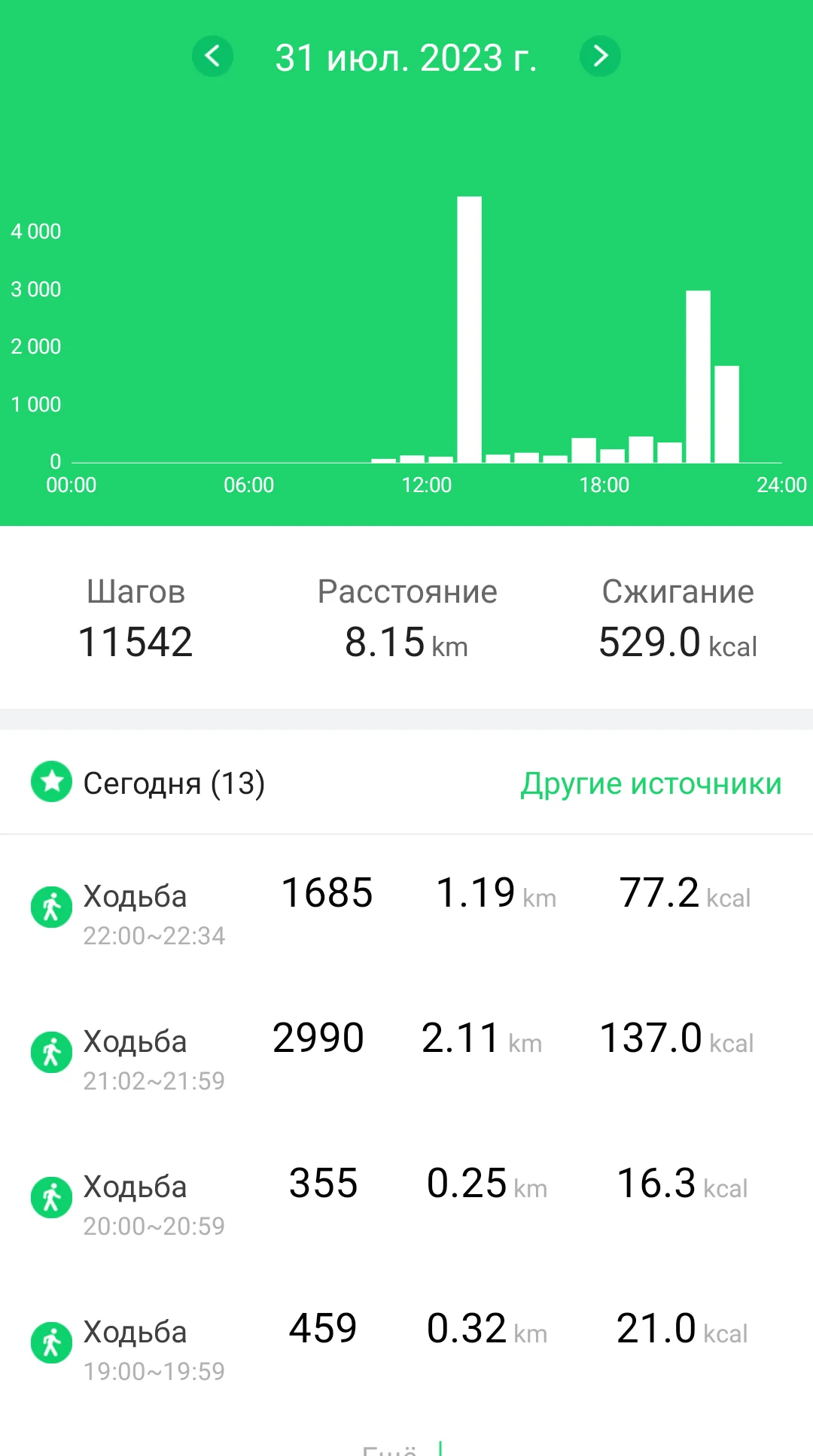Open Другие источники link
Screen dimensions: 813x1456
click(x=650, y=783)
